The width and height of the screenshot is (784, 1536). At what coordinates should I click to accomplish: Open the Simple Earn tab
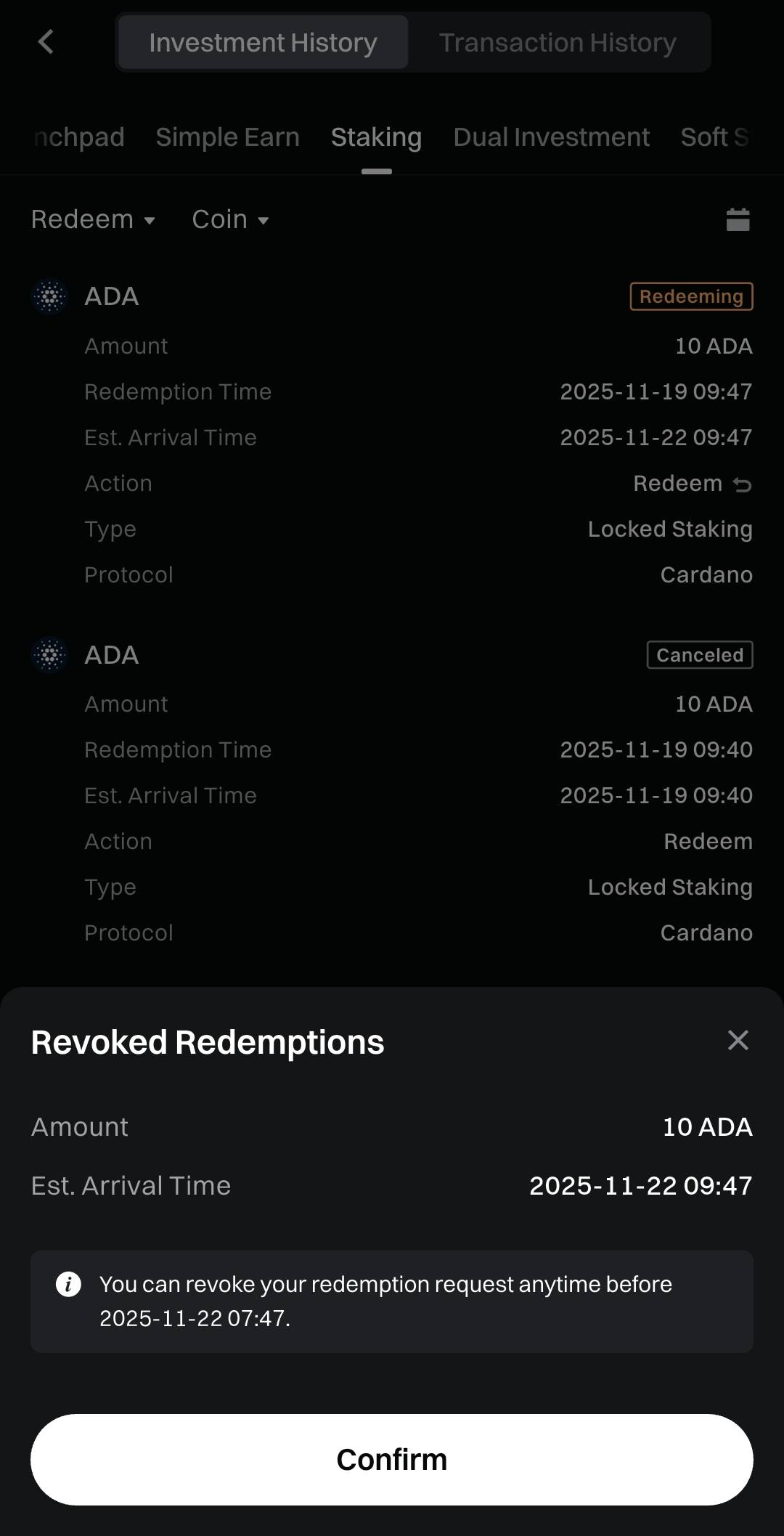pos(227,137)
